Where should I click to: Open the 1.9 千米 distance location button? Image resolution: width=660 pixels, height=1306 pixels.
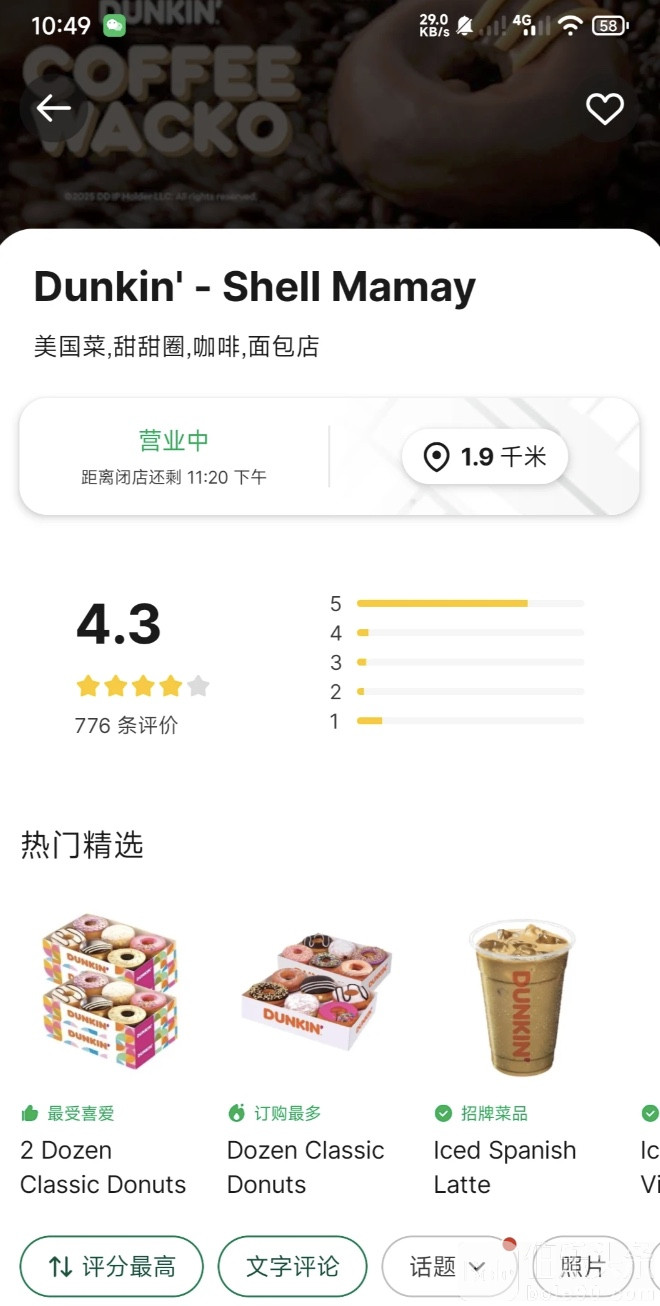[485, 457]
